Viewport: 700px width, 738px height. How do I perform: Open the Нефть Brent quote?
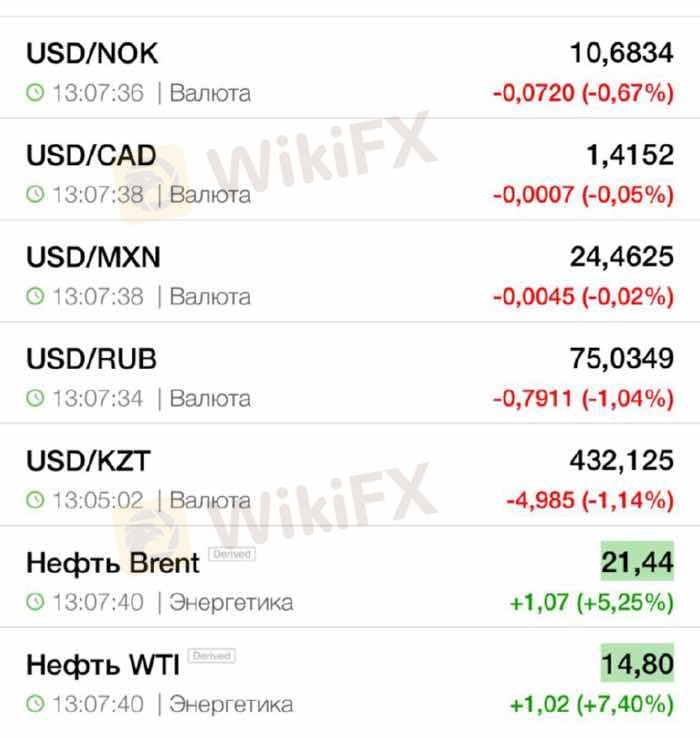click(350, 580)
